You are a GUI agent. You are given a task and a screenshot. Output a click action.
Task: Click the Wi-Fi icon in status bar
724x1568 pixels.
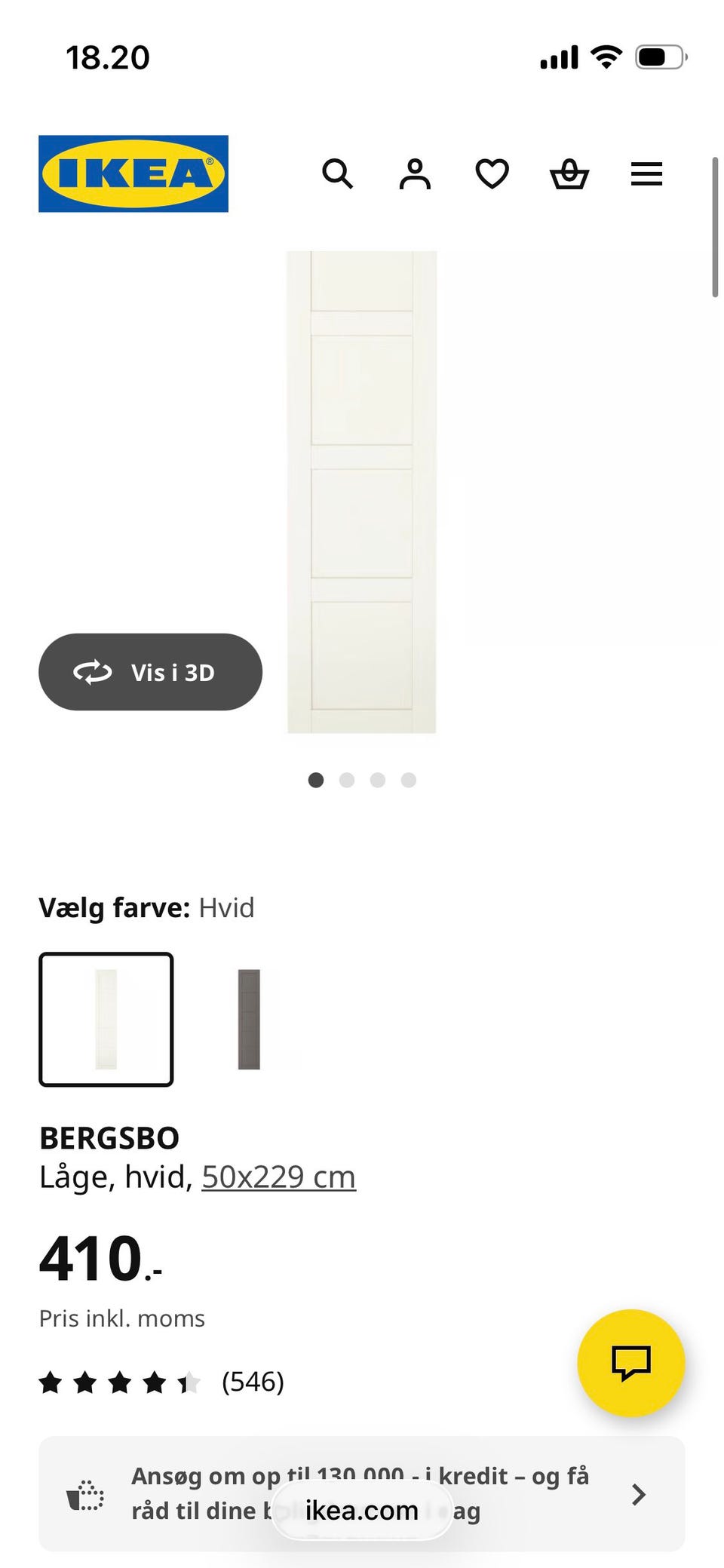608,54
